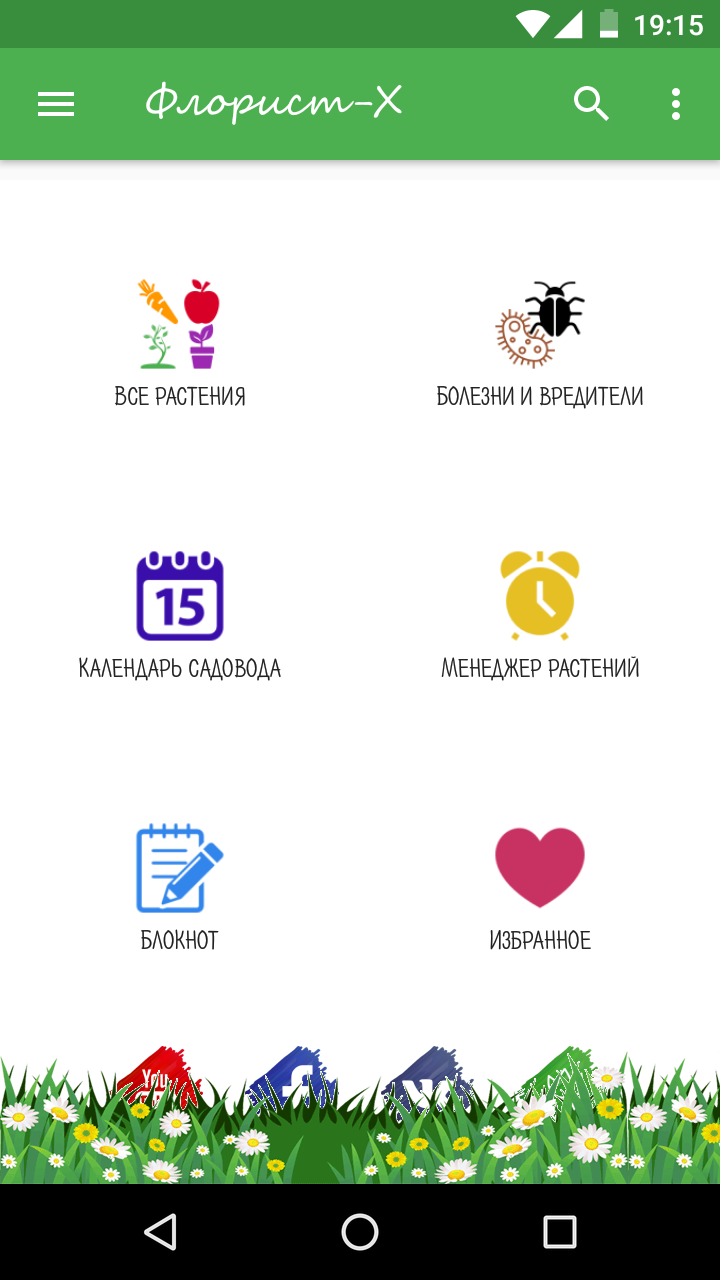Go back with the system back button
Screen dimensions: 720x1280
click(160, 1232)
